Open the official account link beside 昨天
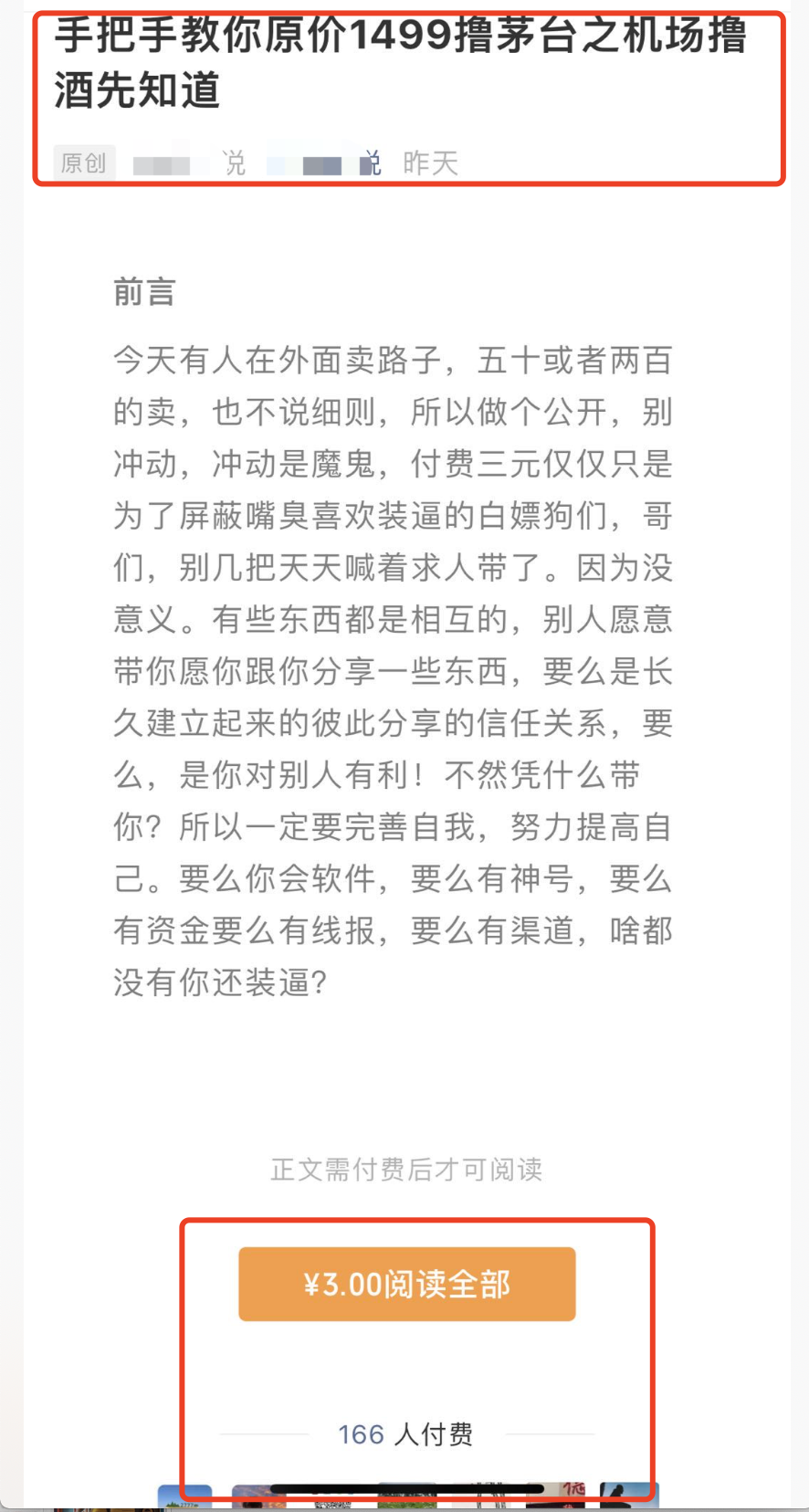This screenshot has height=1512, width=809. (324, 164)
